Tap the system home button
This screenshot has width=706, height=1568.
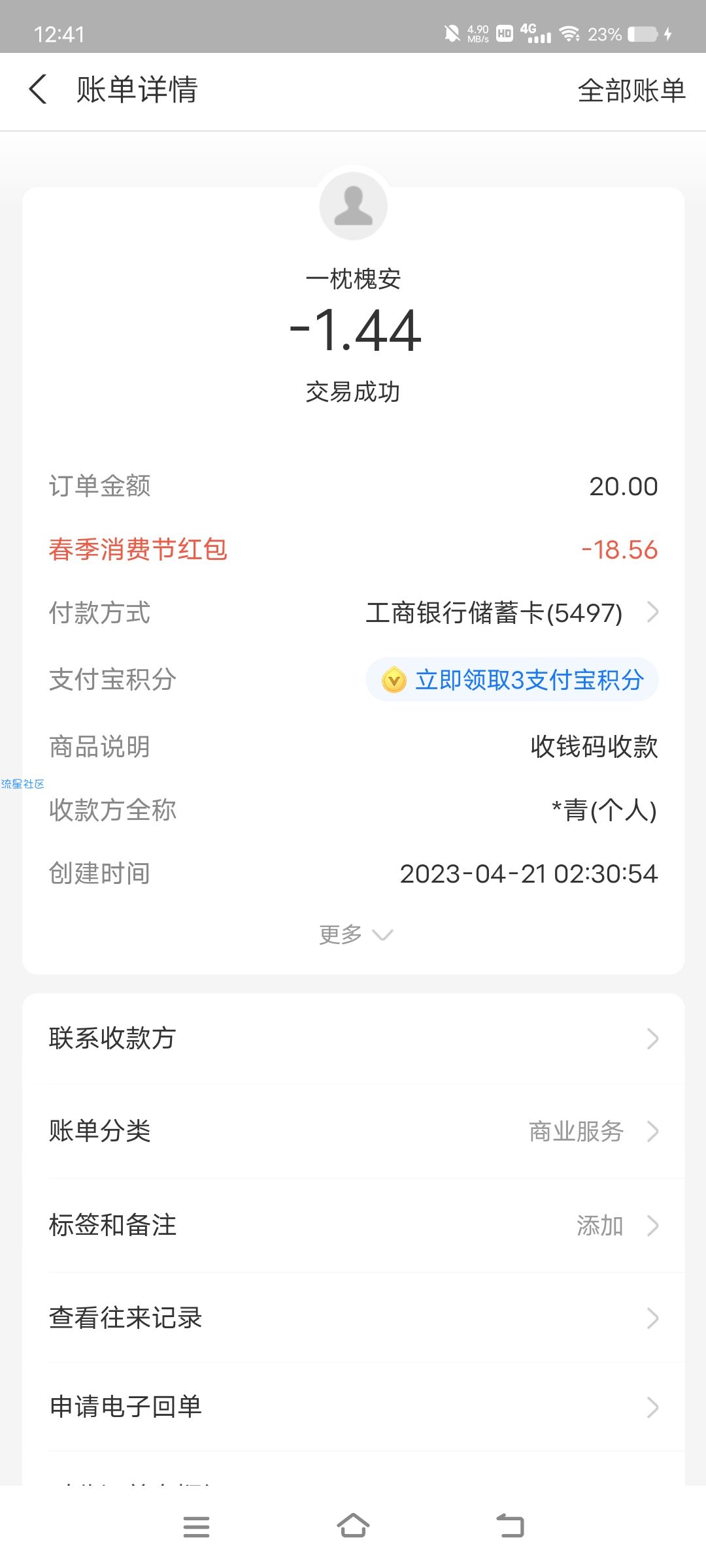353,1527
